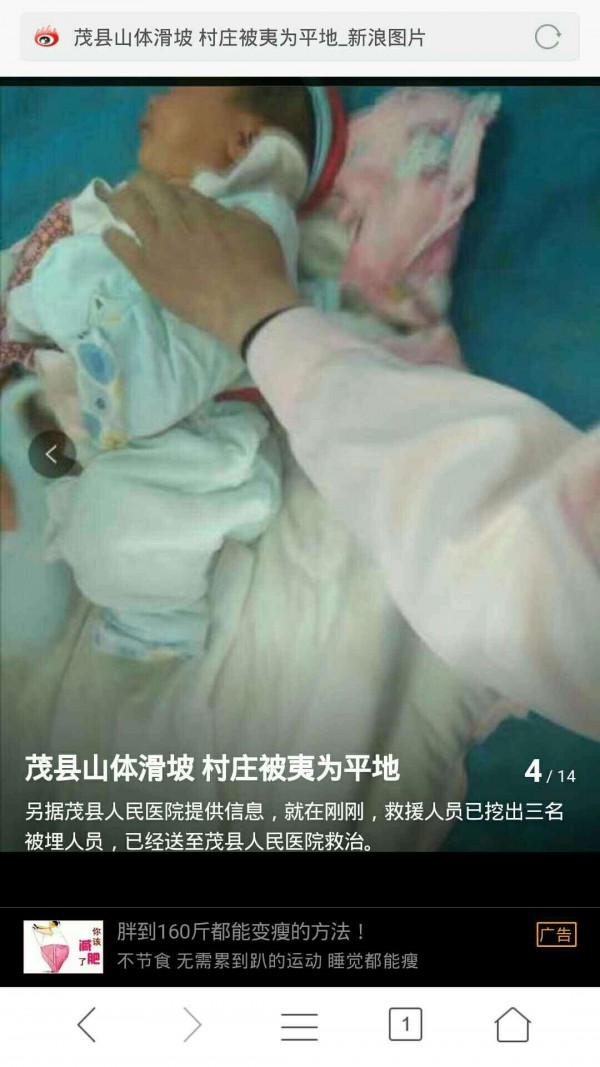Return to the browser home page

click(512, 1025)
